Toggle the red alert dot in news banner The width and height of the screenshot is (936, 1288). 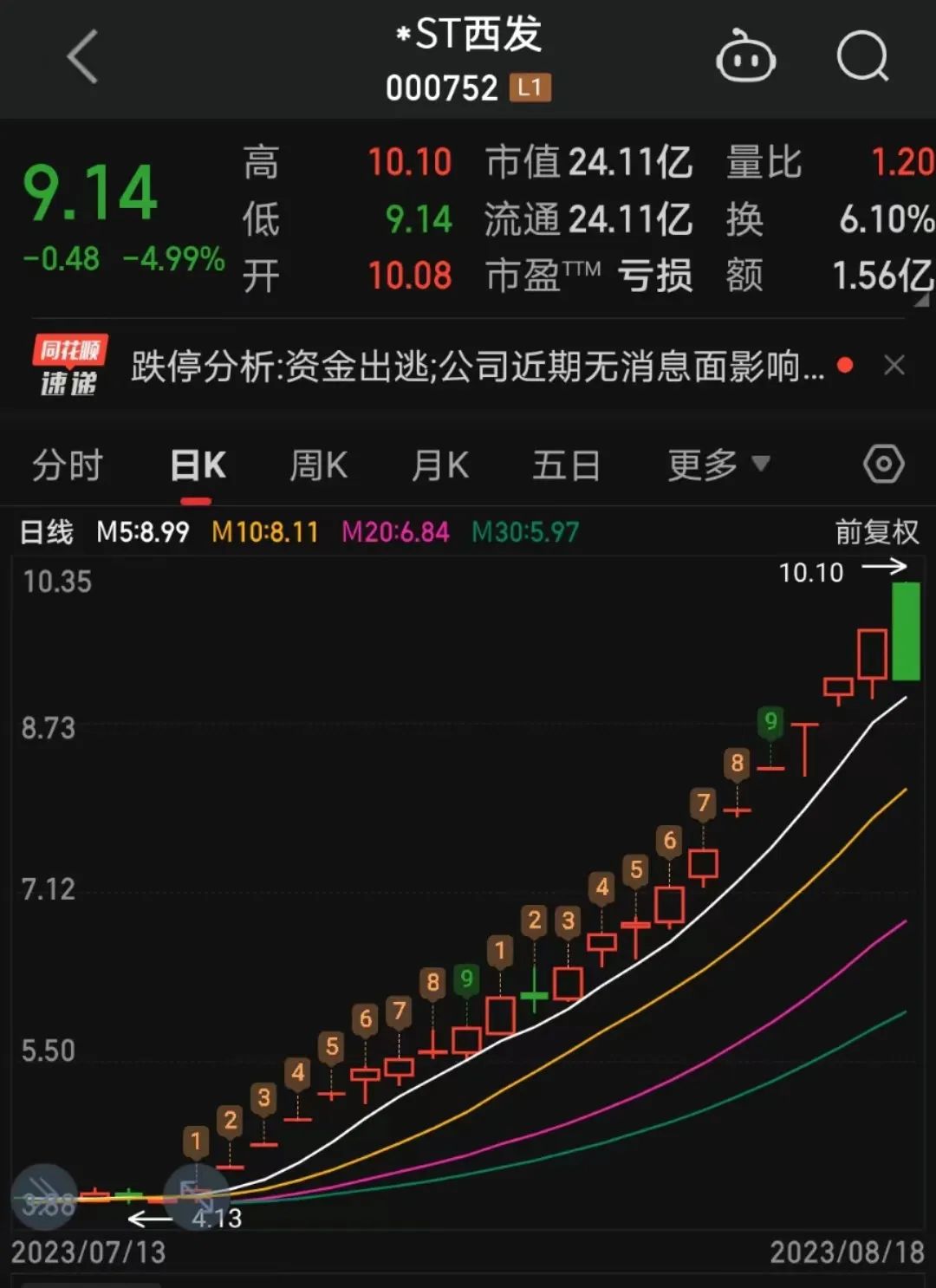coord(845,366)
